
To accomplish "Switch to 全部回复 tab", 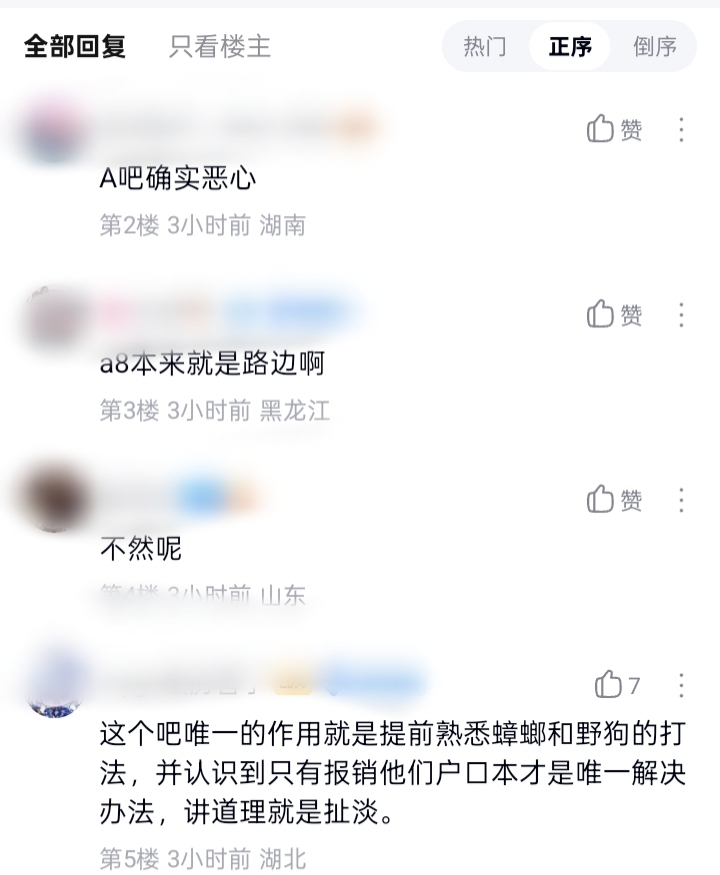I will (x=75, y=46).
